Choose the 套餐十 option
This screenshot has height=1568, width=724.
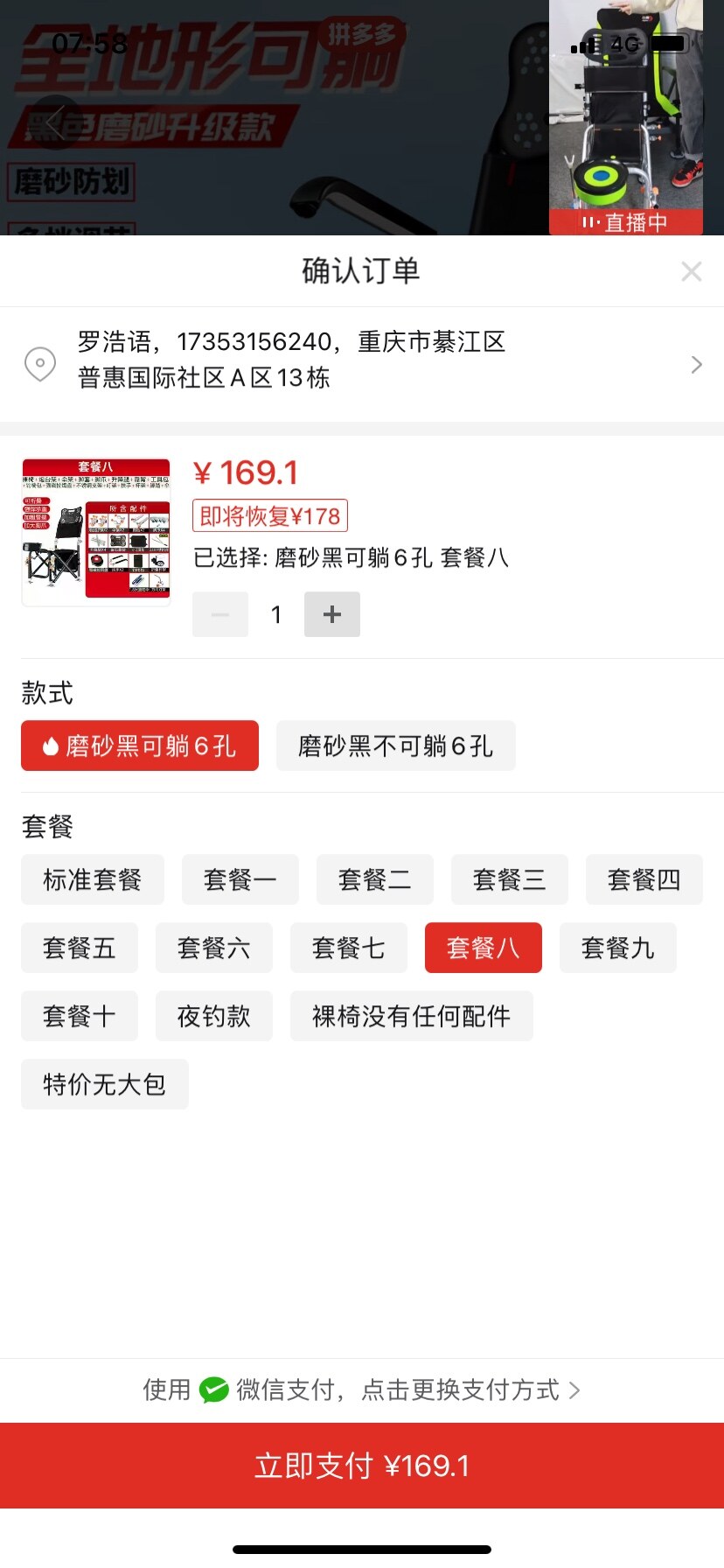80,1016
